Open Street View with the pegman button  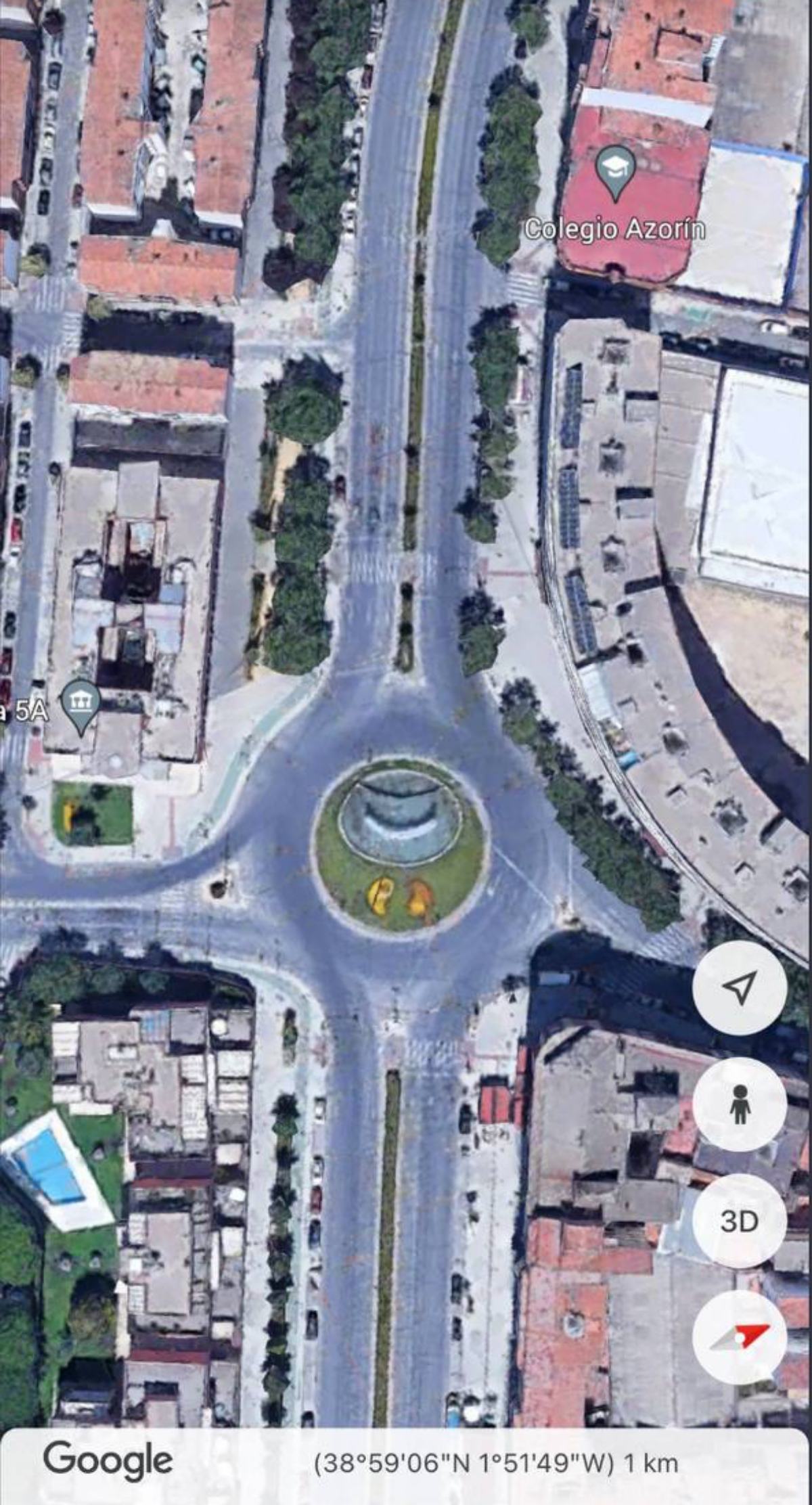739,1104
